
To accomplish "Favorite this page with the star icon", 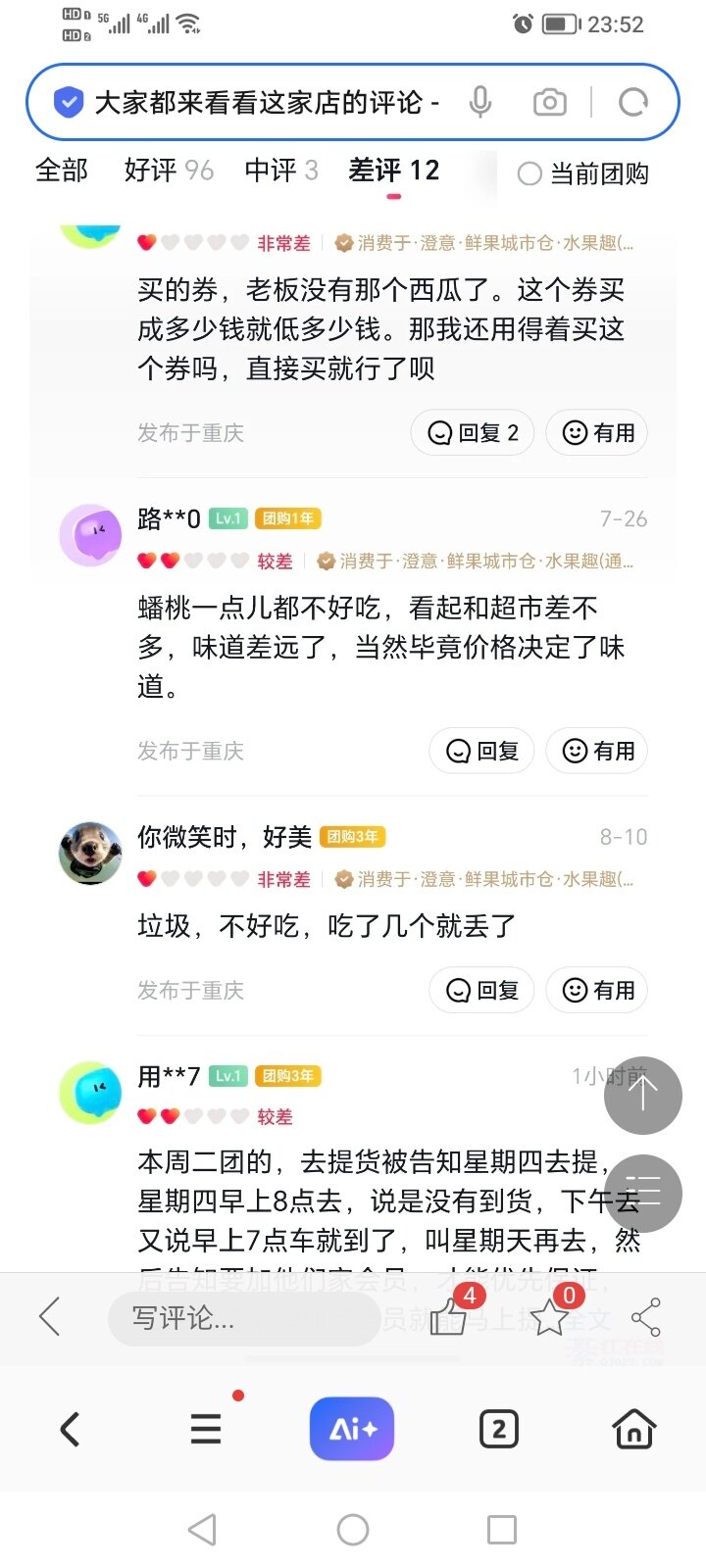I will pyautogui.click(x=549, y=1316).
